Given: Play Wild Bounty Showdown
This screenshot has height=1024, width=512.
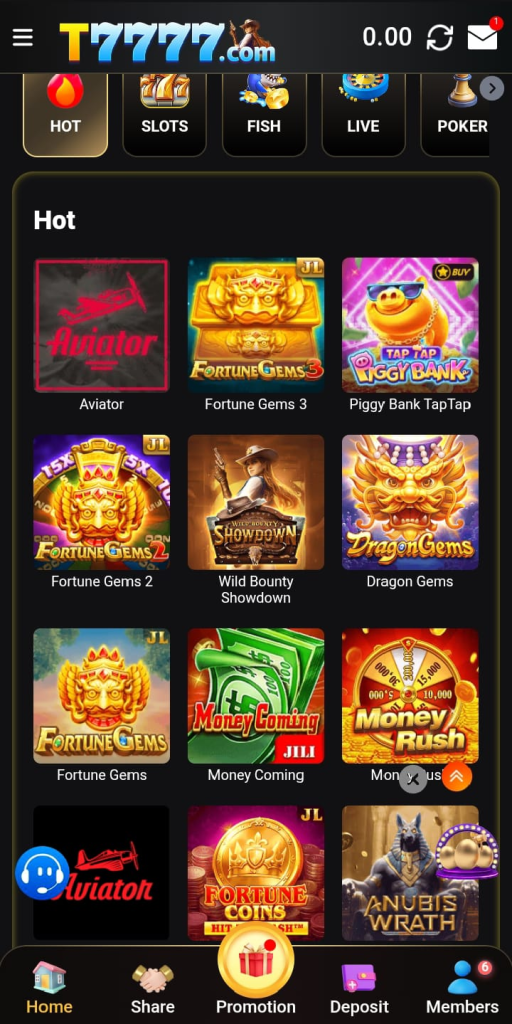Looking at the screenshot, I should [256, 520].
